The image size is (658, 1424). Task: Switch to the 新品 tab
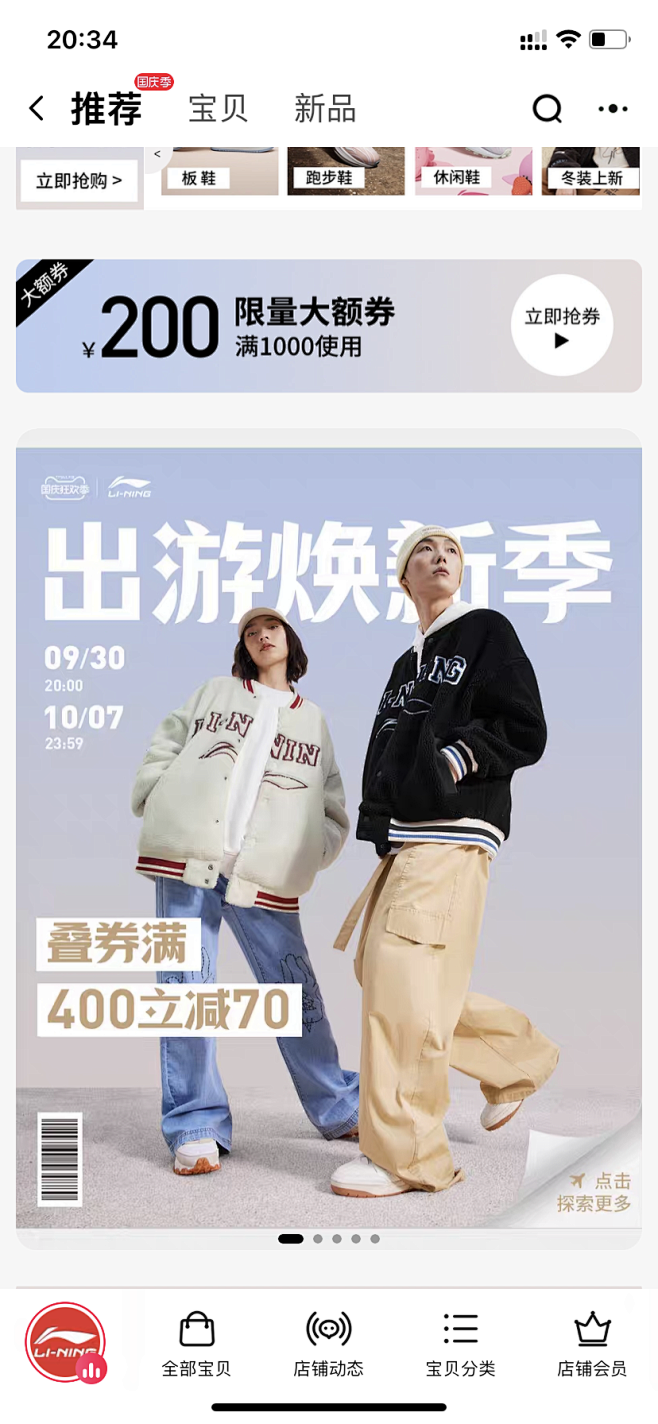coord(325,108)
